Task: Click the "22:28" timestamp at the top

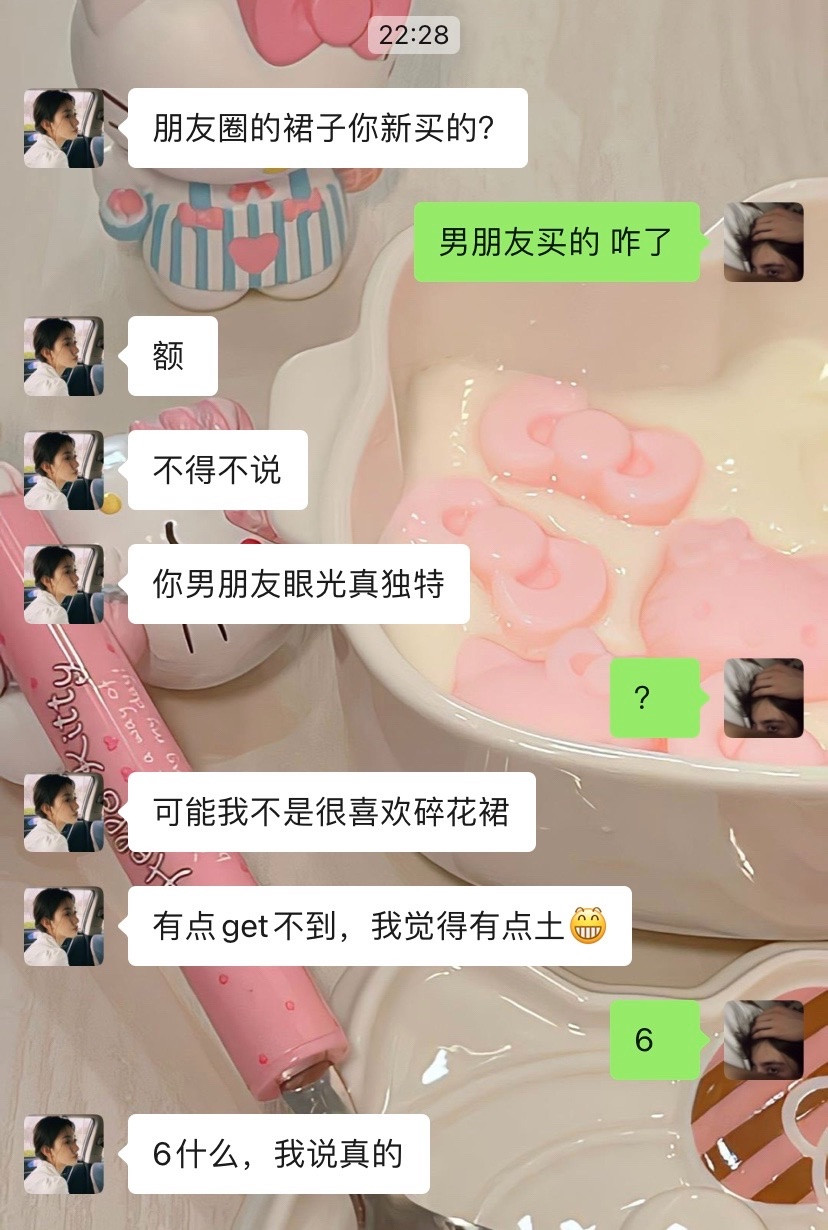Action: pos(414,35)
